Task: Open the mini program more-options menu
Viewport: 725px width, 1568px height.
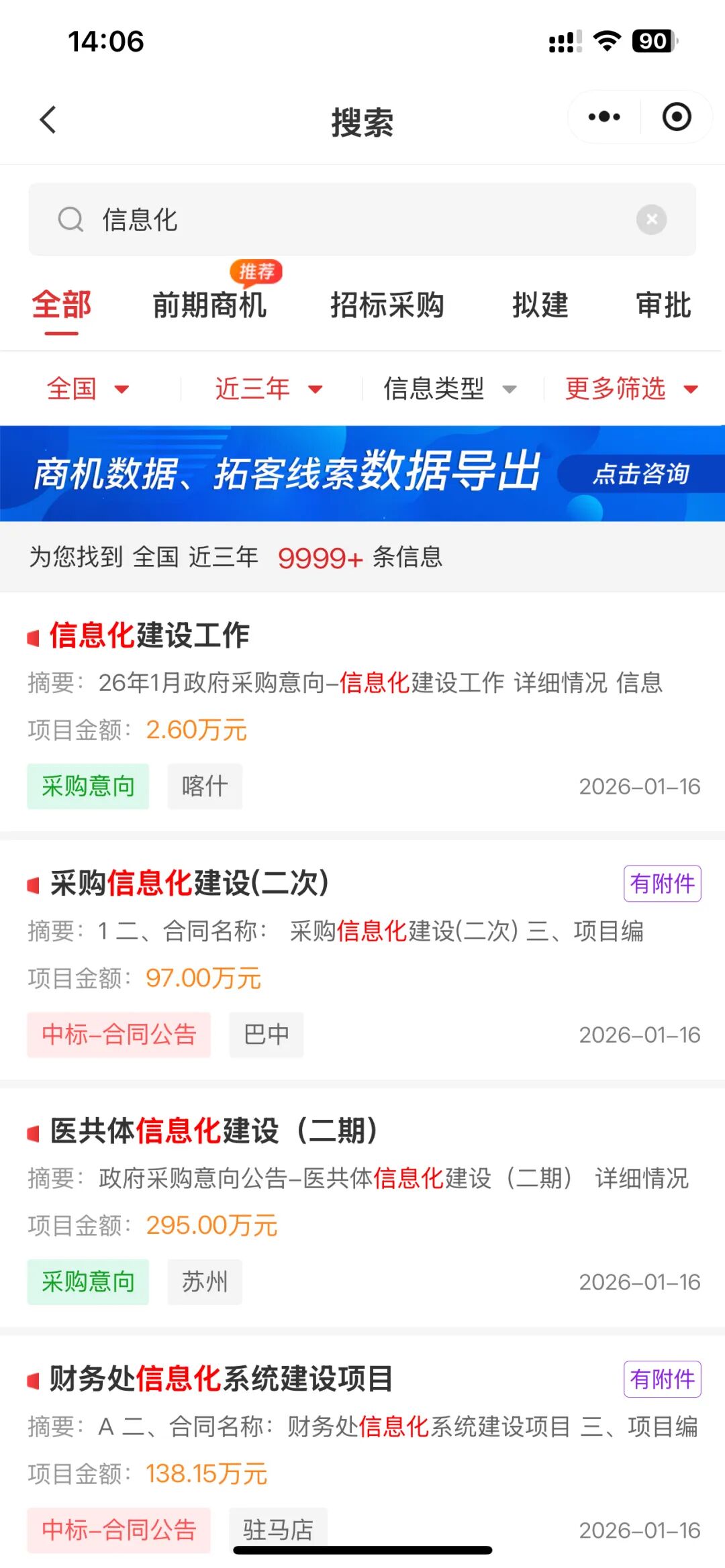Action: pos(604,117)
